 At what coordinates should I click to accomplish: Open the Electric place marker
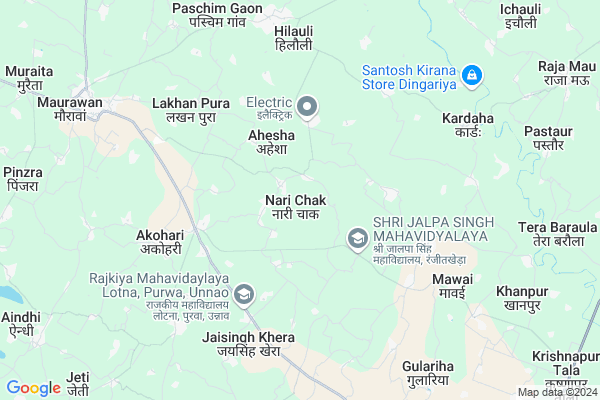pyautogui.click(x=308, y=106)
